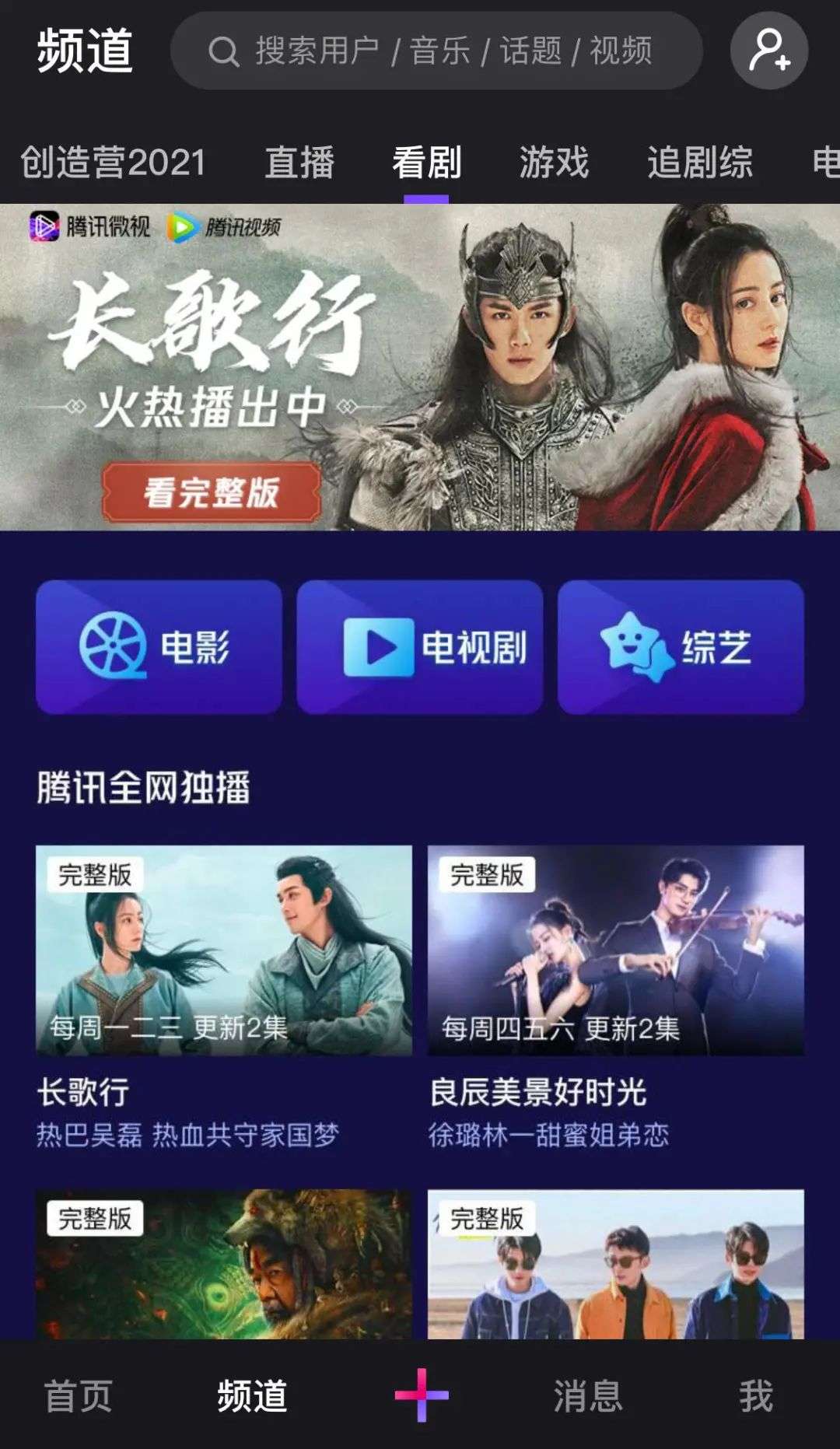Screen dimensions: 840x1449
Task: Select the 游戏 tab
Action: coord(554,163)
